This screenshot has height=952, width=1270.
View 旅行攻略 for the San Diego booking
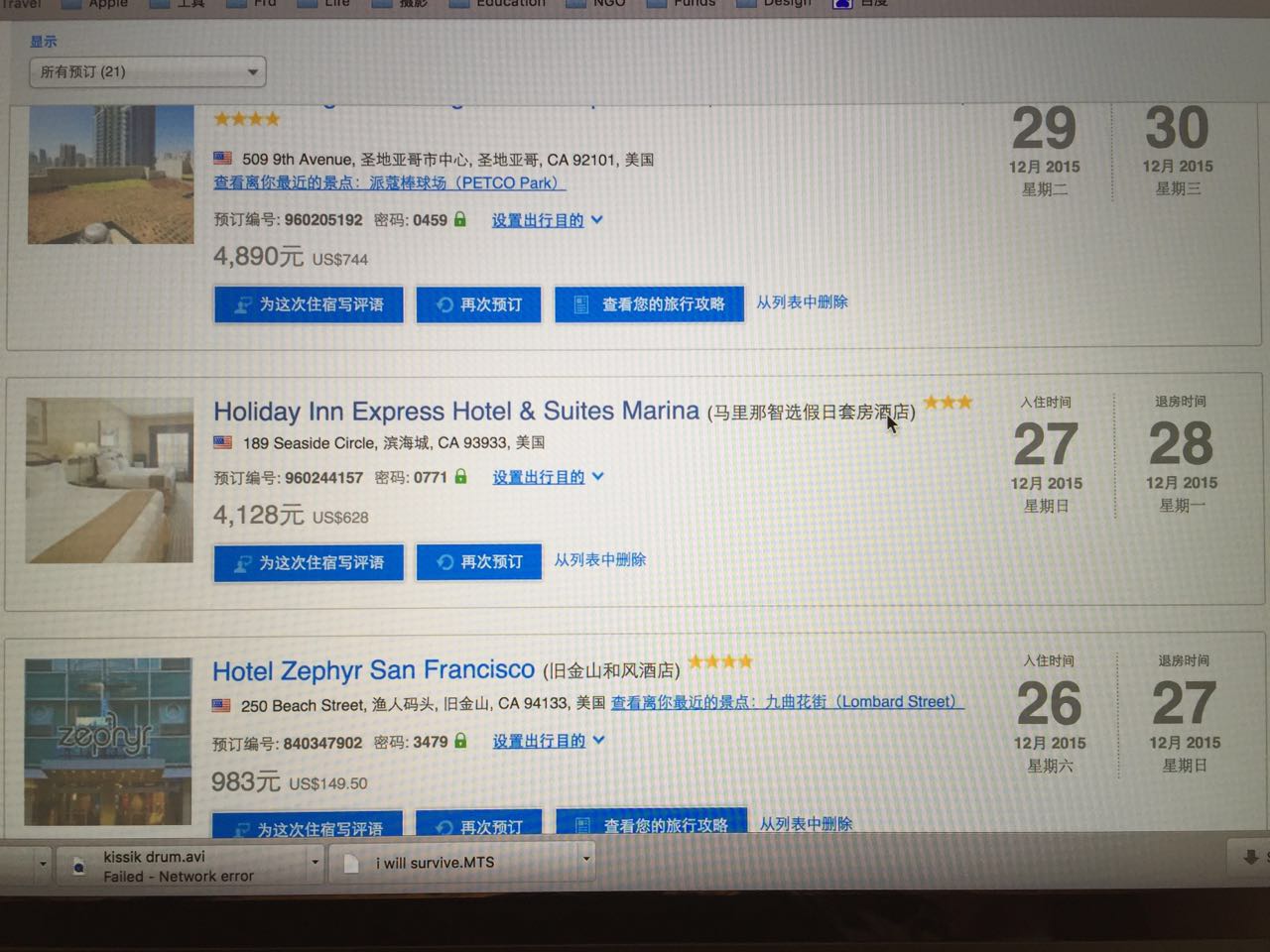650,304
